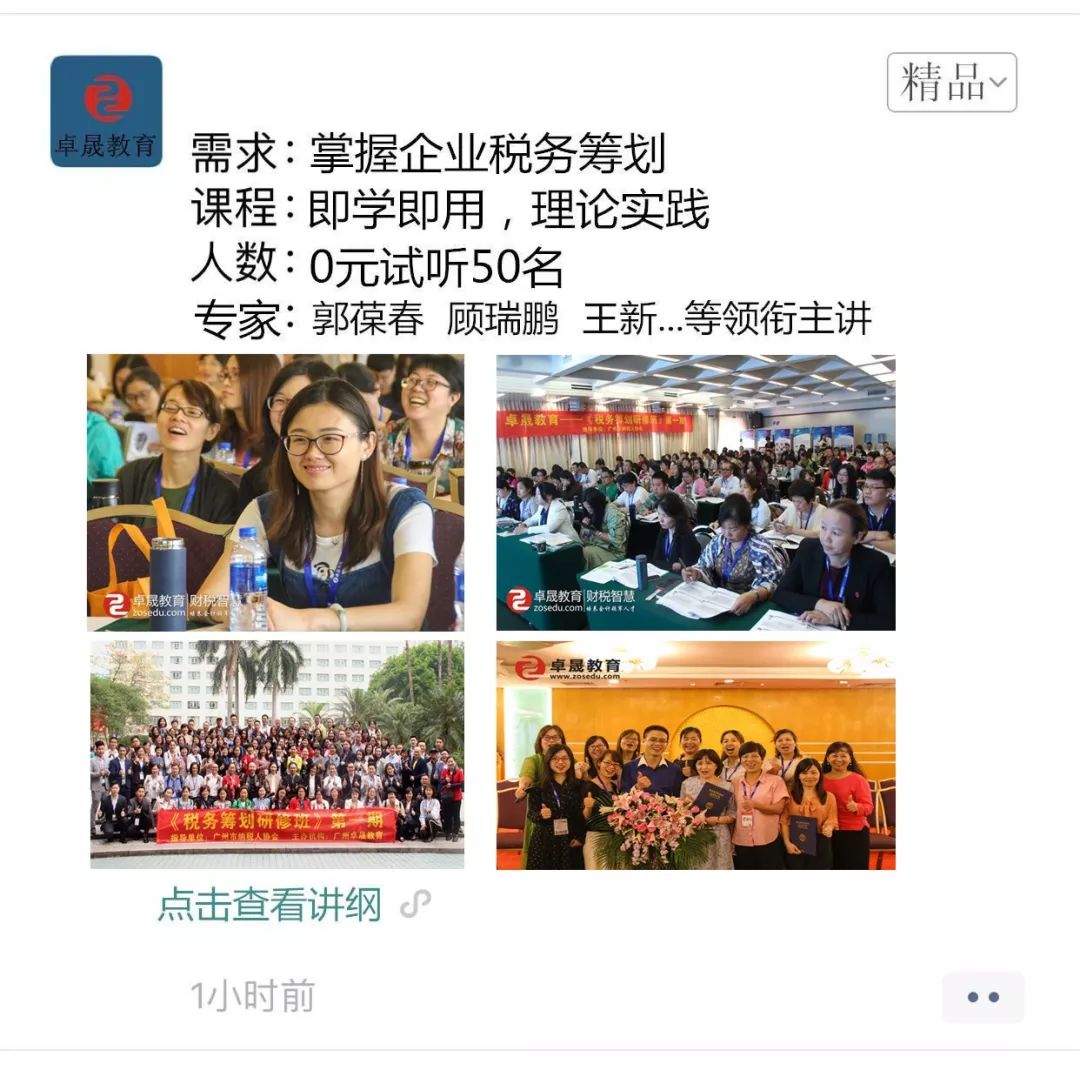View photo of the classroom lecture hall
The image size is (1080, 1077).
point(695,492)
